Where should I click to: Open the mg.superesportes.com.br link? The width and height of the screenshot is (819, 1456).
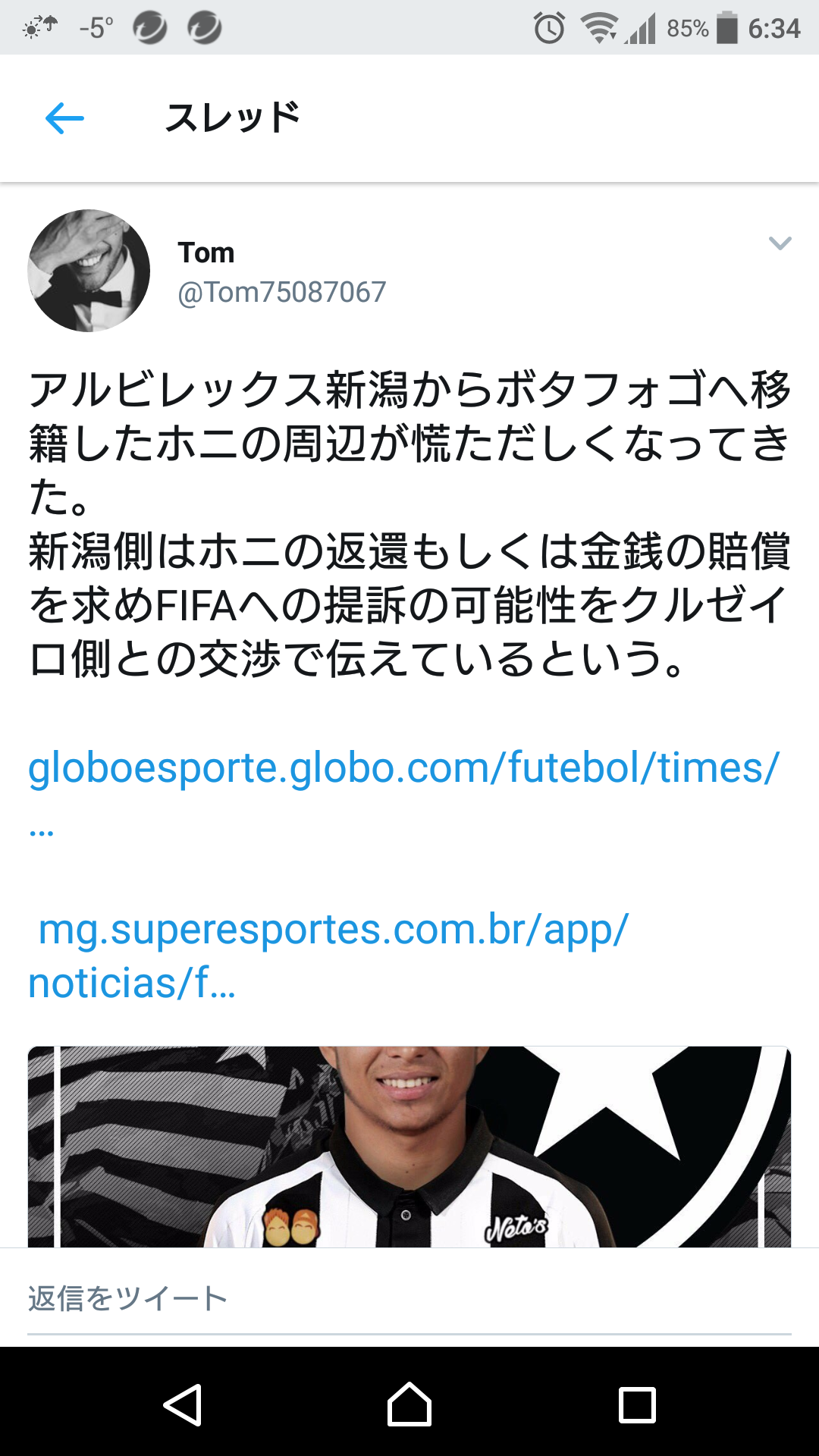(x=334, y=930)
